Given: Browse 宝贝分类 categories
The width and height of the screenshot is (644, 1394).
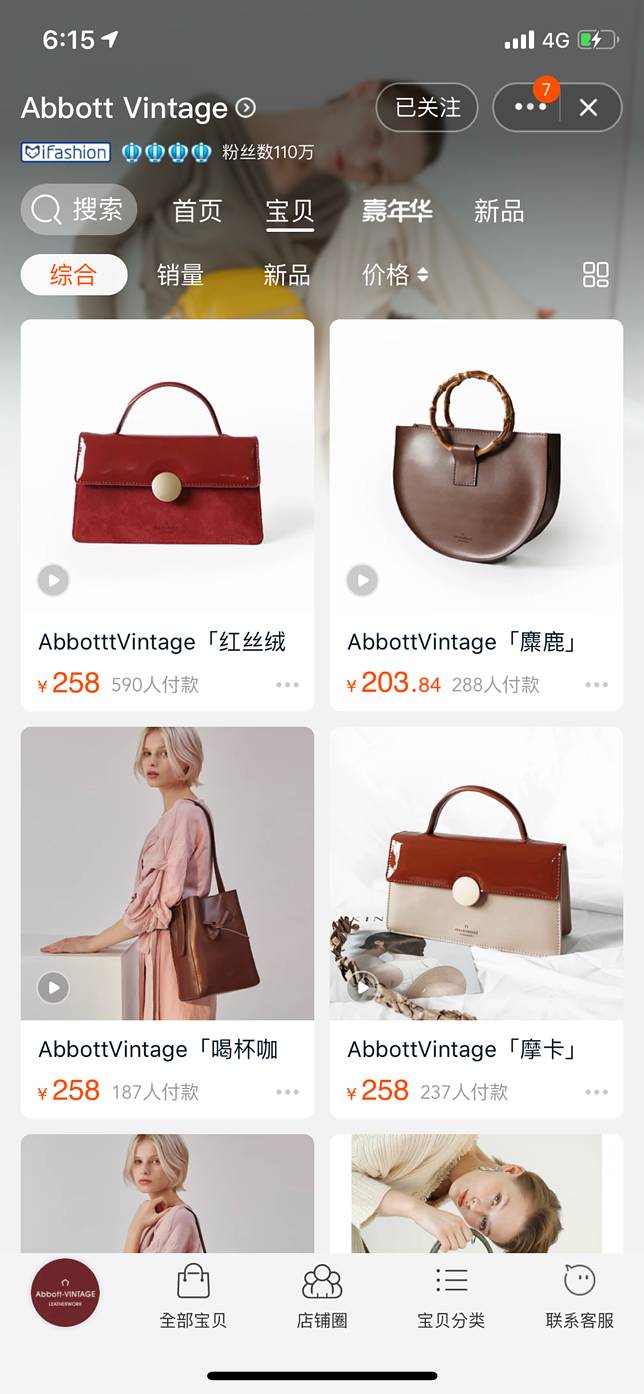Looking at the screenshot, I should (451, 1295).
